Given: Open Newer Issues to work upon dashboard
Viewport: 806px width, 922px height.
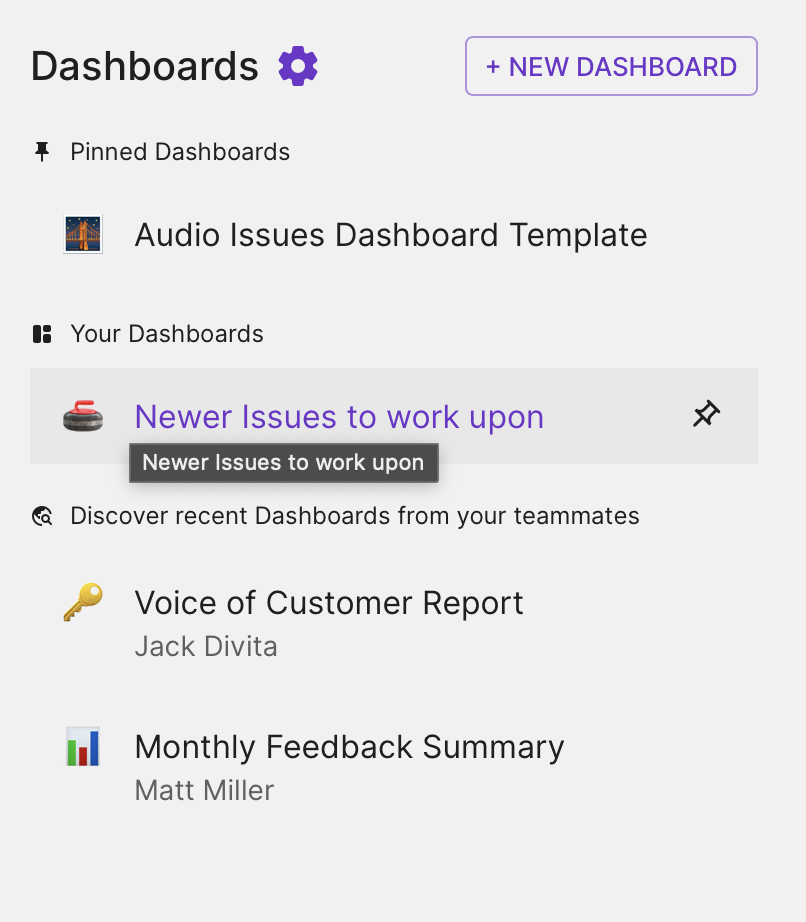Looking at the screenshot, I should (339, 417).
